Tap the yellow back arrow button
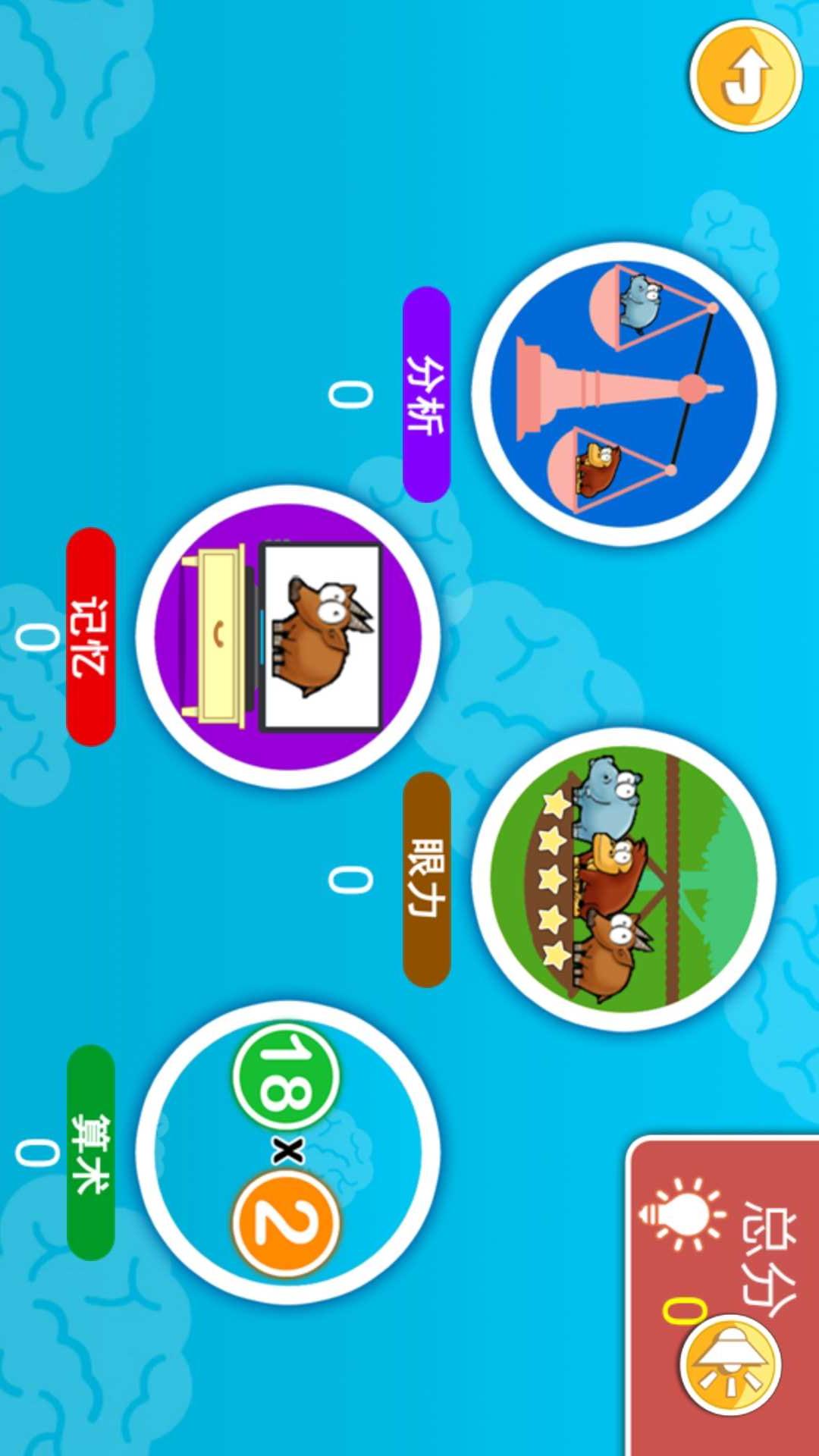The height and width of the screenshot is (1456, 819). coord(745,76)
